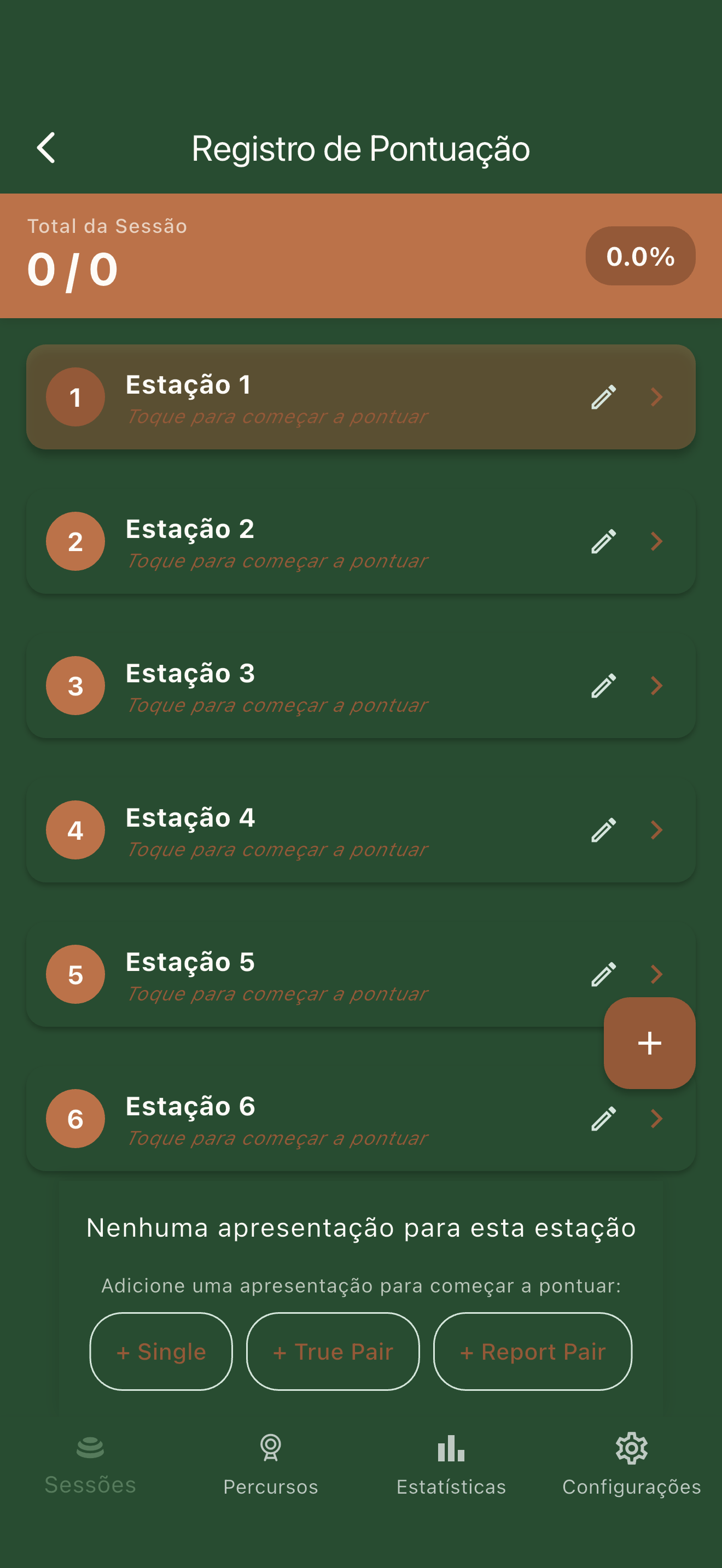Viewport: 722px width, 1568px height.
Task: Tap the 0.0% percentage badge
Action: pyautogui.click(x=640, y=256)
